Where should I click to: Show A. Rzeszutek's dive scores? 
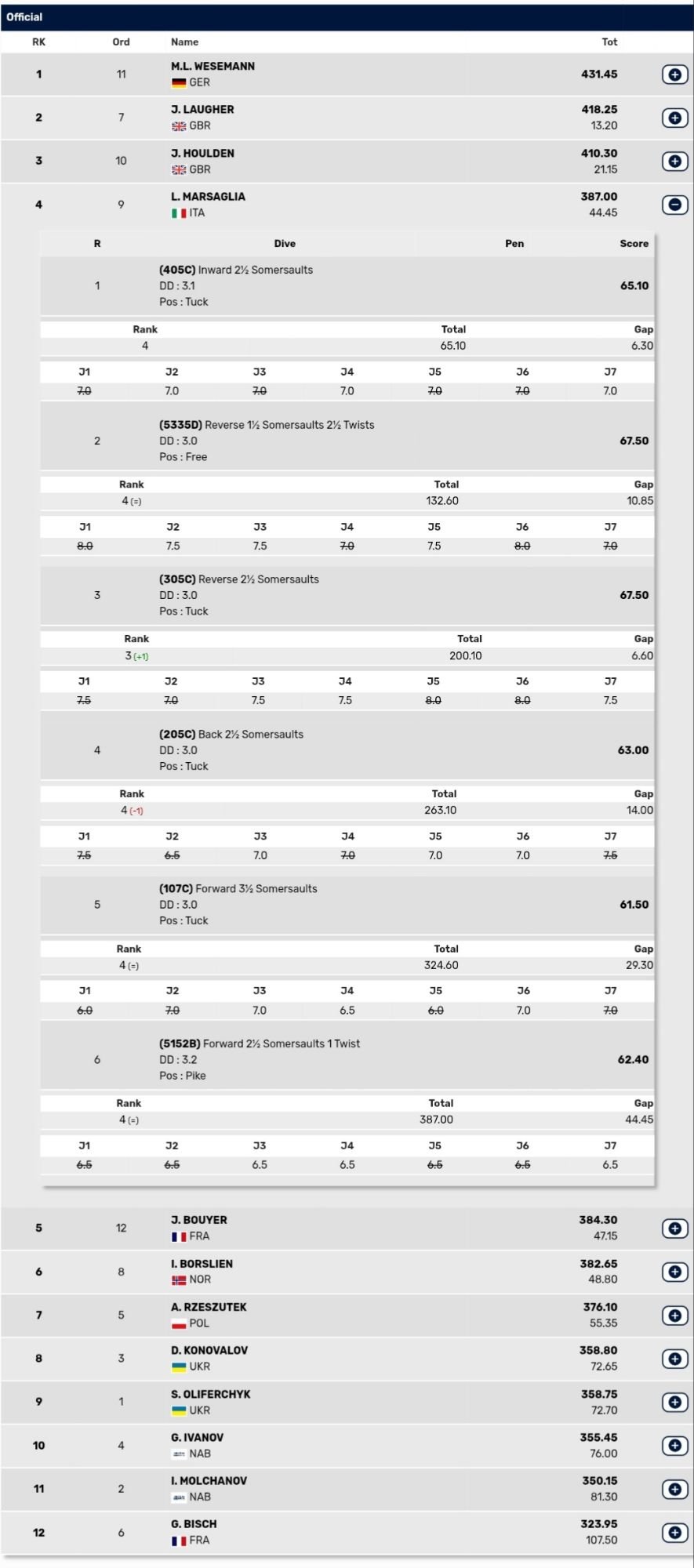coord(674,1315)
